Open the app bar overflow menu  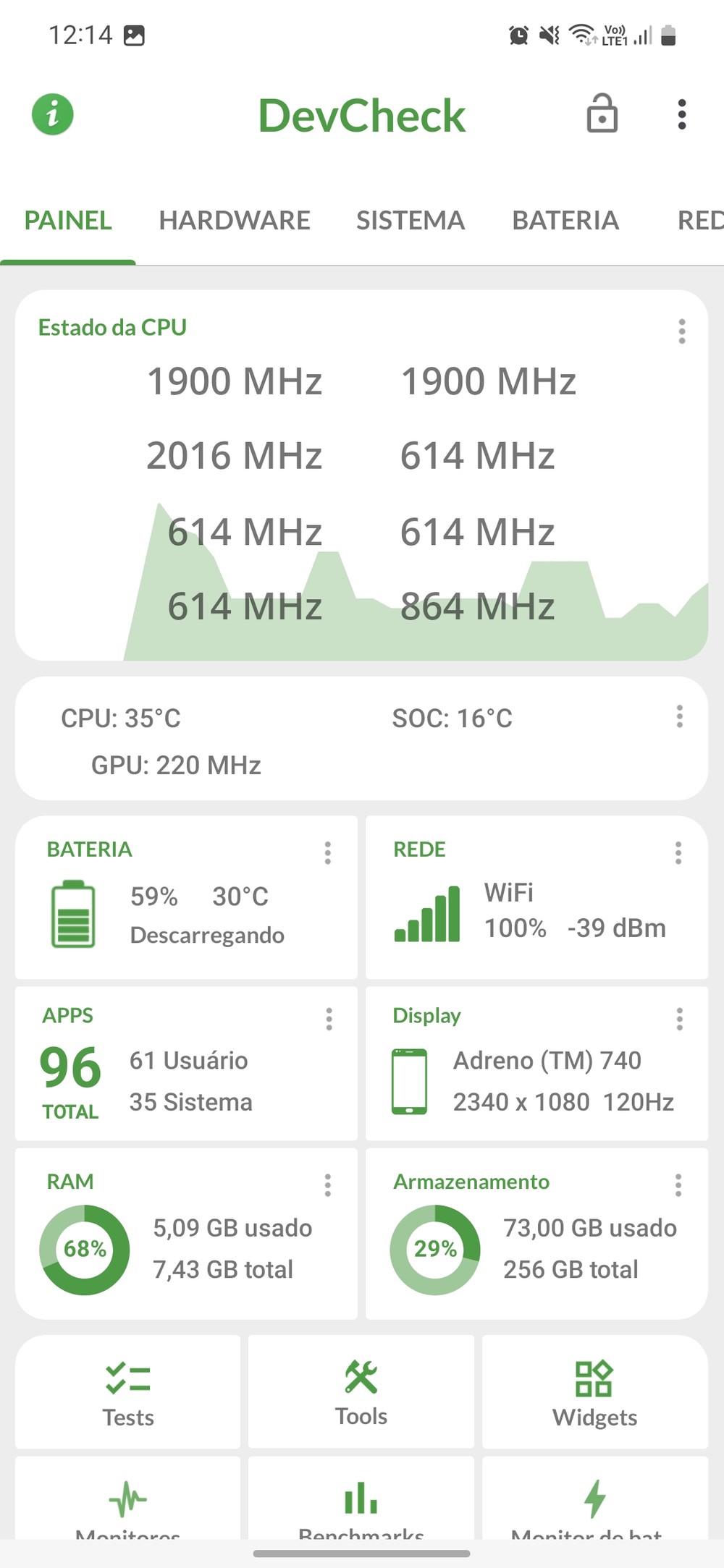click(681, 114)
